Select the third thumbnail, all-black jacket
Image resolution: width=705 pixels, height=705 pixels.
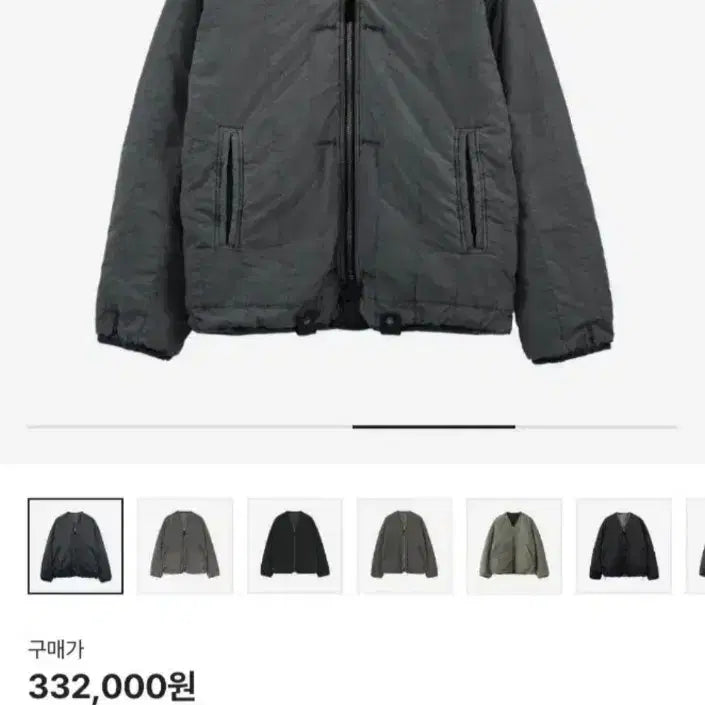pos(295,545)
